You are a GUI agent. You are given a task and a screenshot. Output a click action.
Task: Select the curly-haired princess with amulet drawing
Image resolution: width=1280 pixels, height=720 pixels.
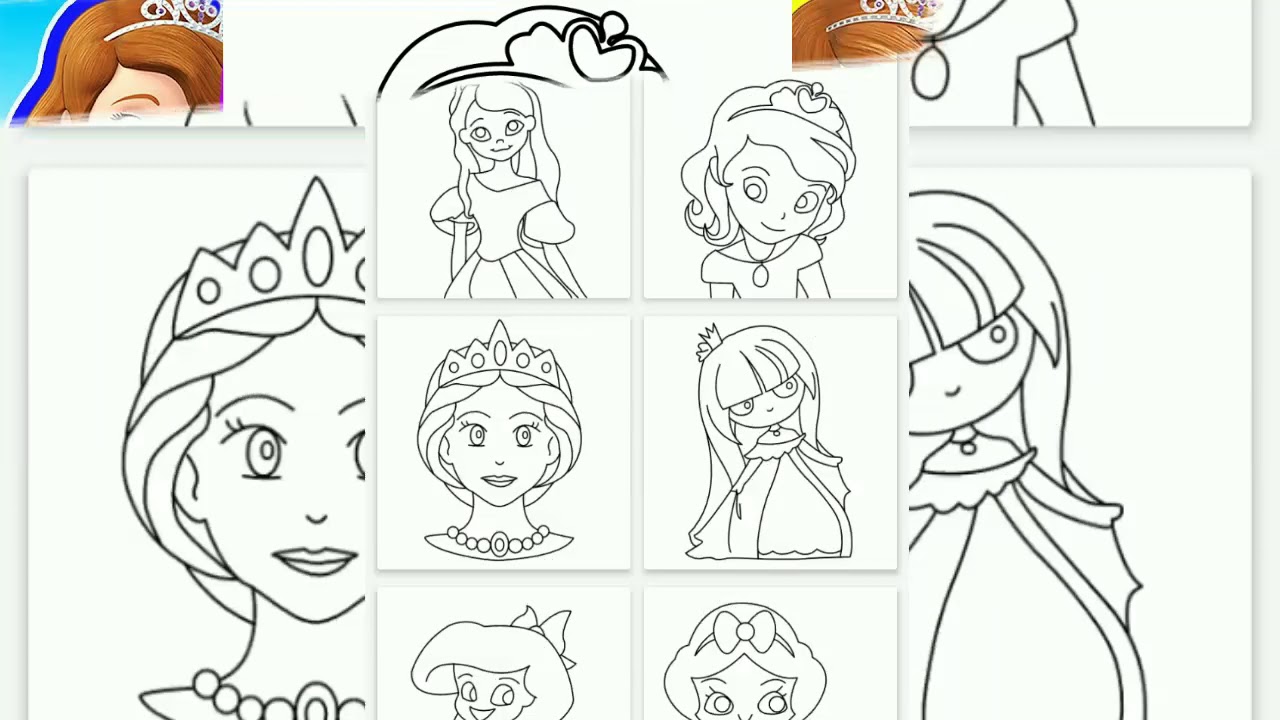tap(770, 190)
